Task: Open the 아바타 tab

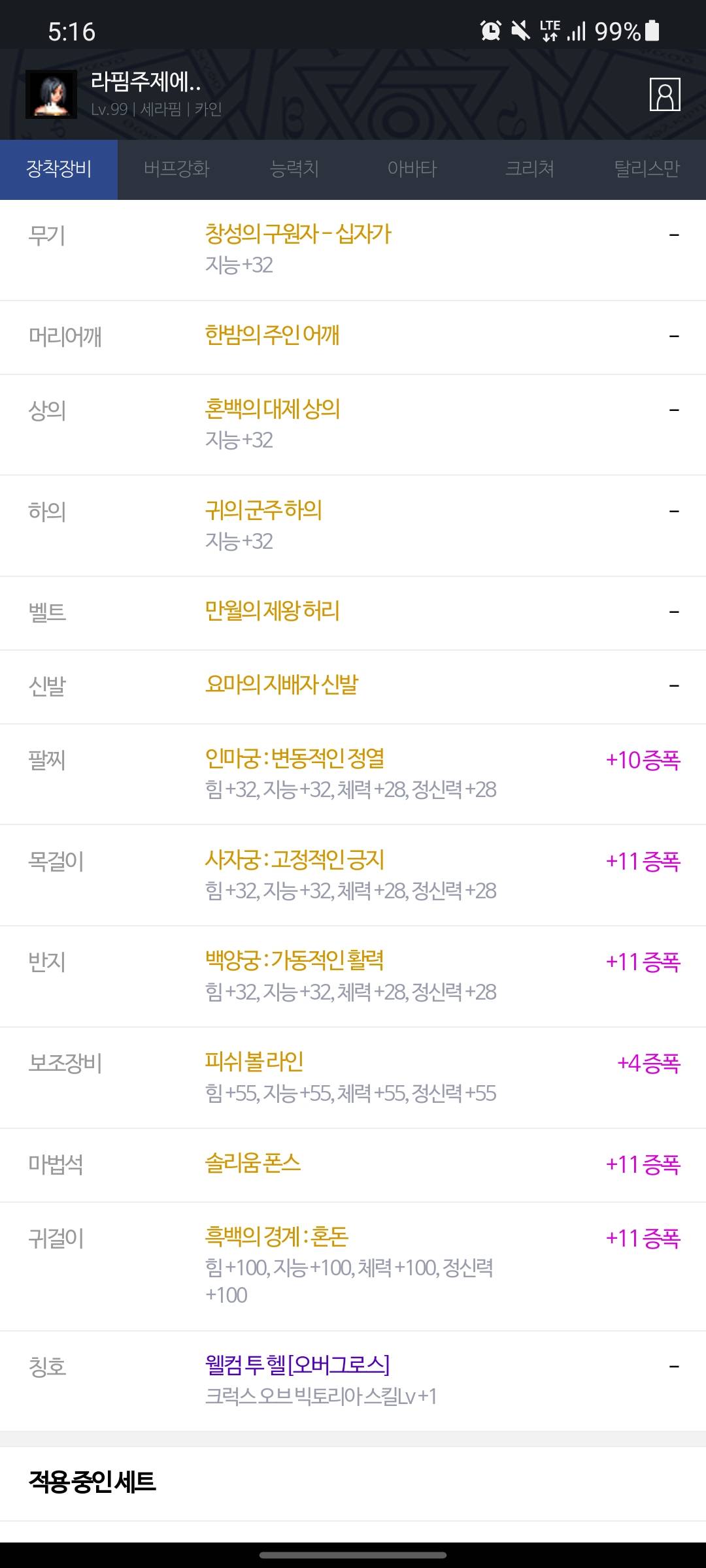Action: tap(412, 169)
